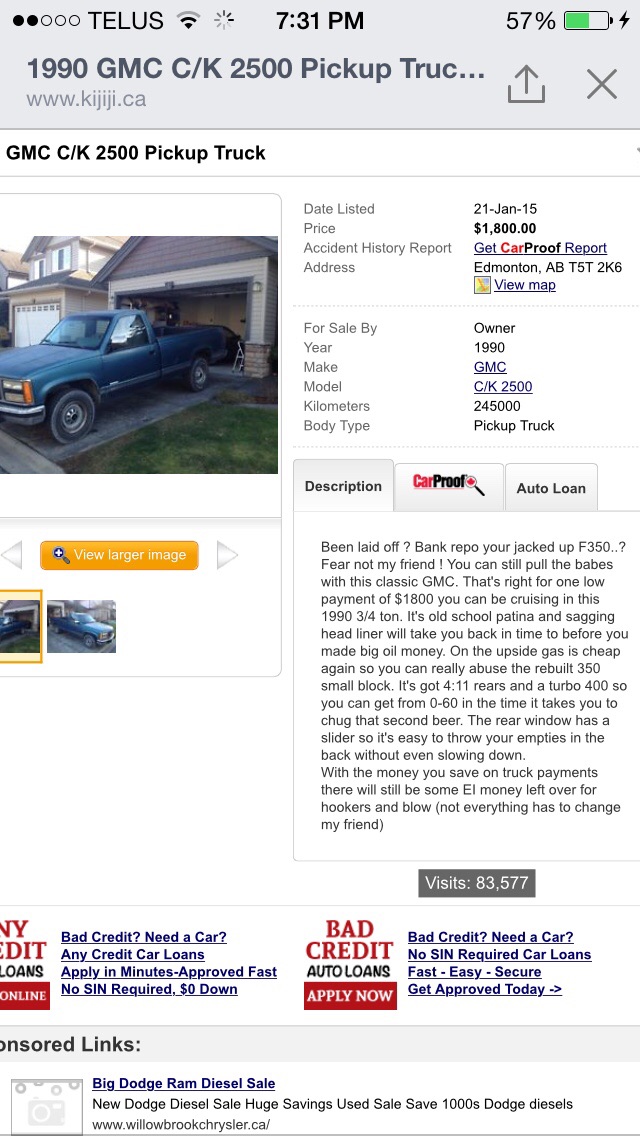Open the main truck photo
This screenshot has height=1136, width=640.
coord(138,354)
